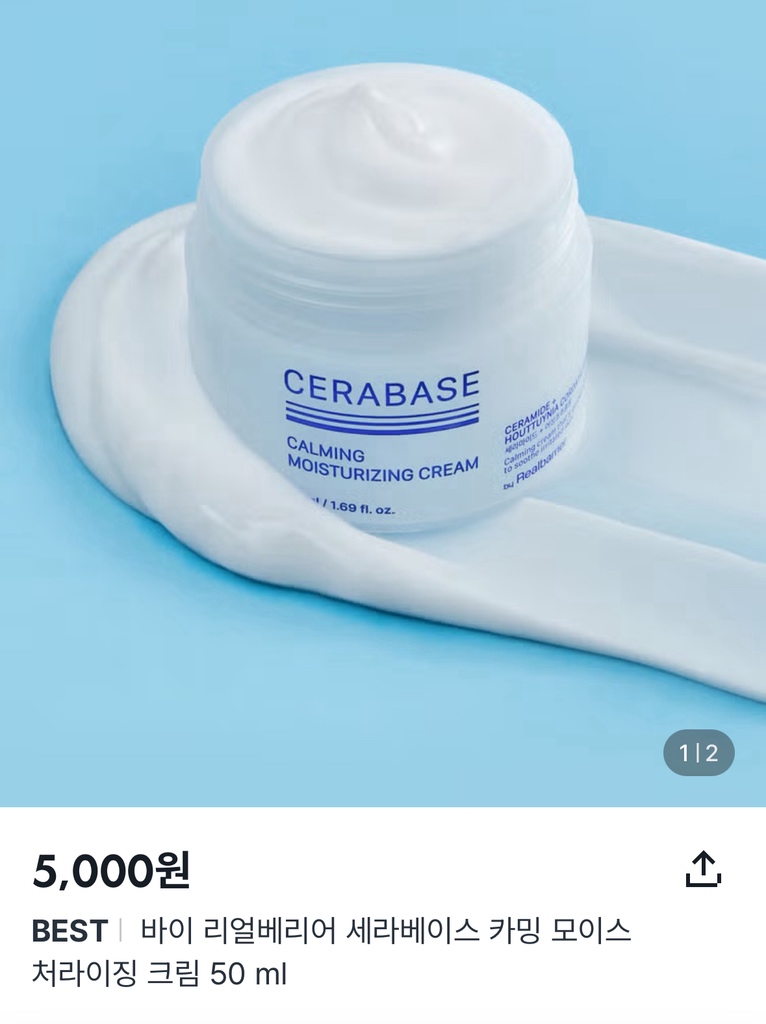Share this Cerabase cream product

point(703,869)
